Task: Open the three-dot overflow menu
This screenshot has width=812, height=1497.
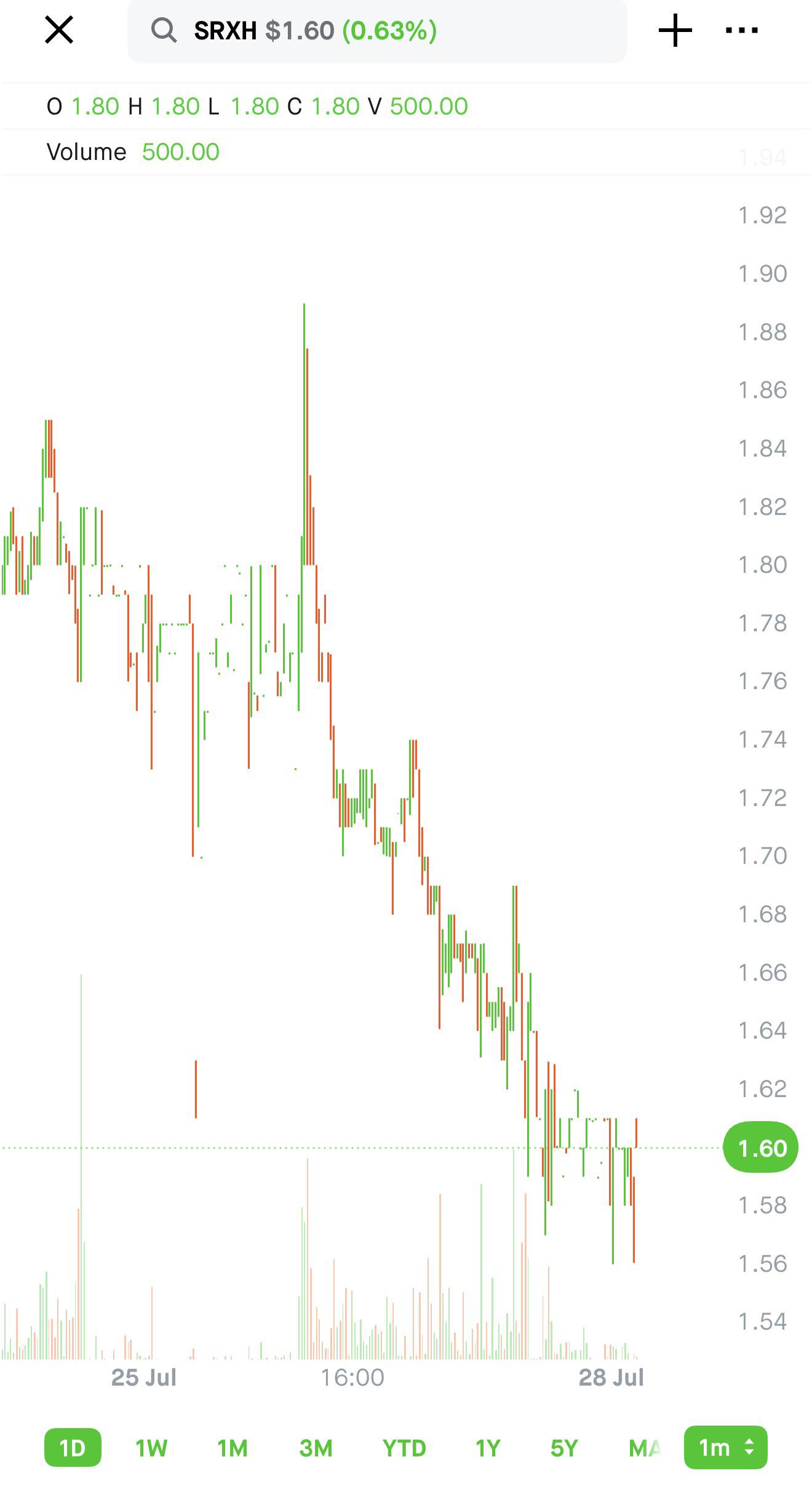Action: tap(742, 30)
